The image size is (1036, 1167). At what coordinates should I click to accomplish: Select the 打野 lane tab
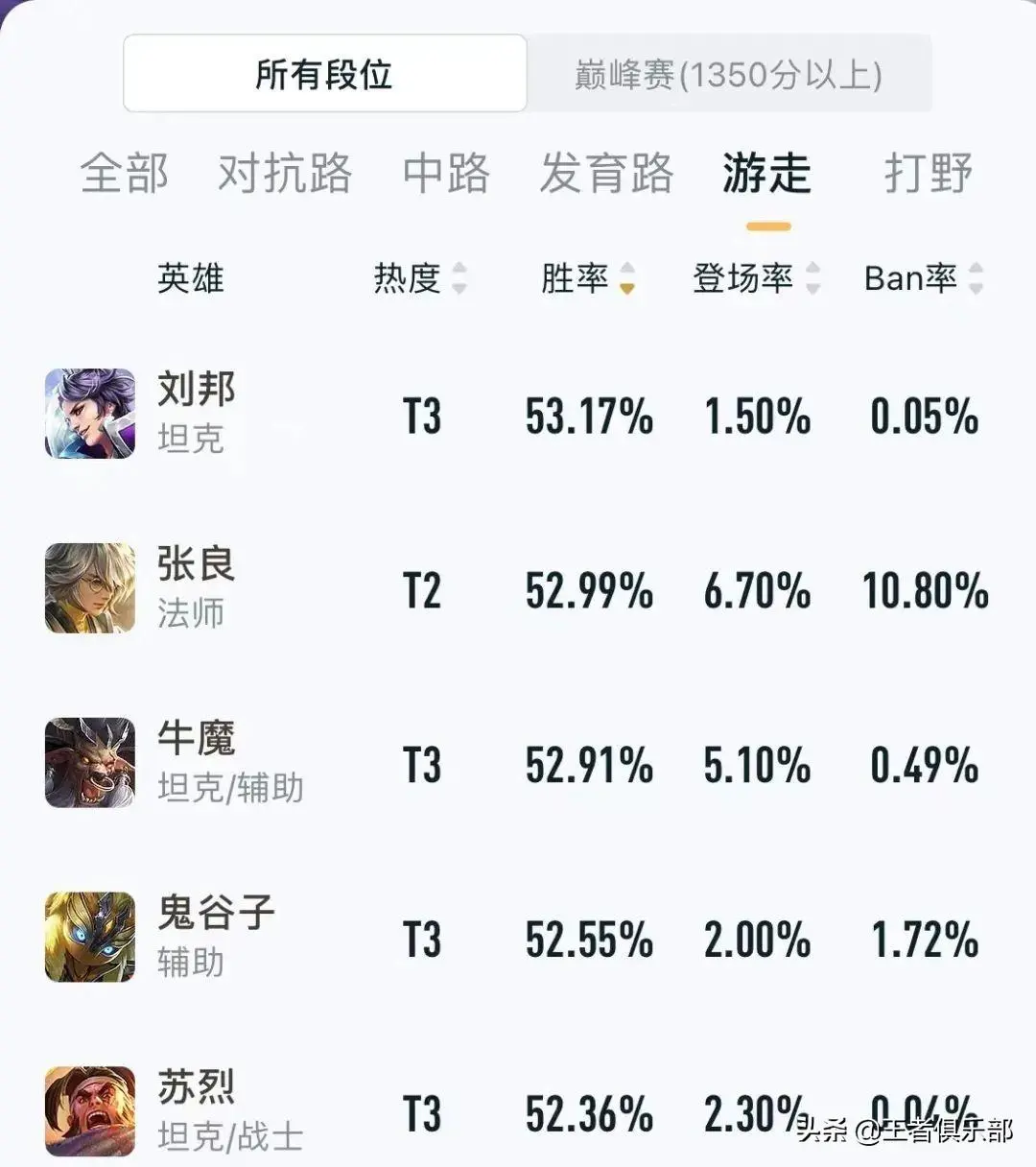(x=927, y=175)
